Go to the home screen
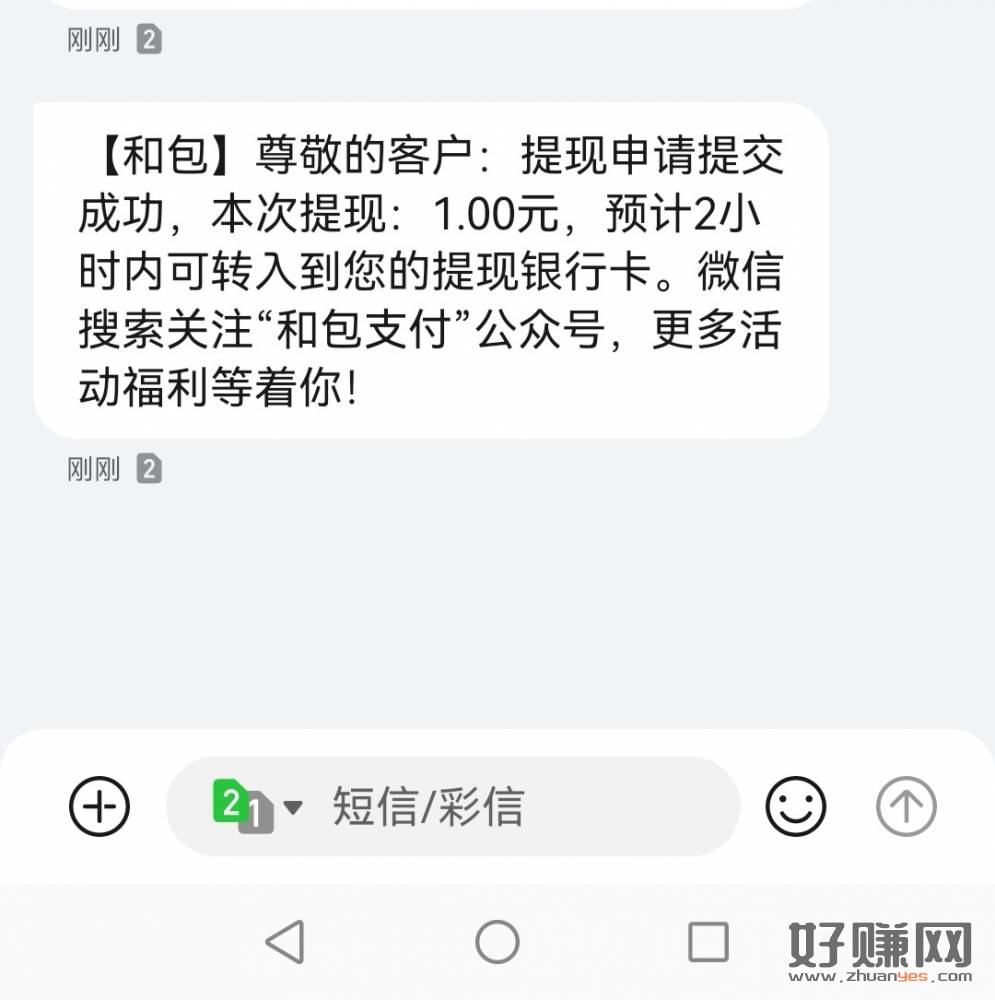 497,942
